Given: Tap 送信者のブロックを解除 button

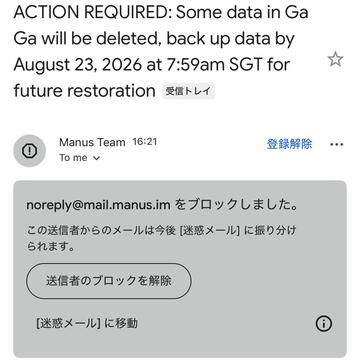Looking at the screenshot, I should (109, 281).
